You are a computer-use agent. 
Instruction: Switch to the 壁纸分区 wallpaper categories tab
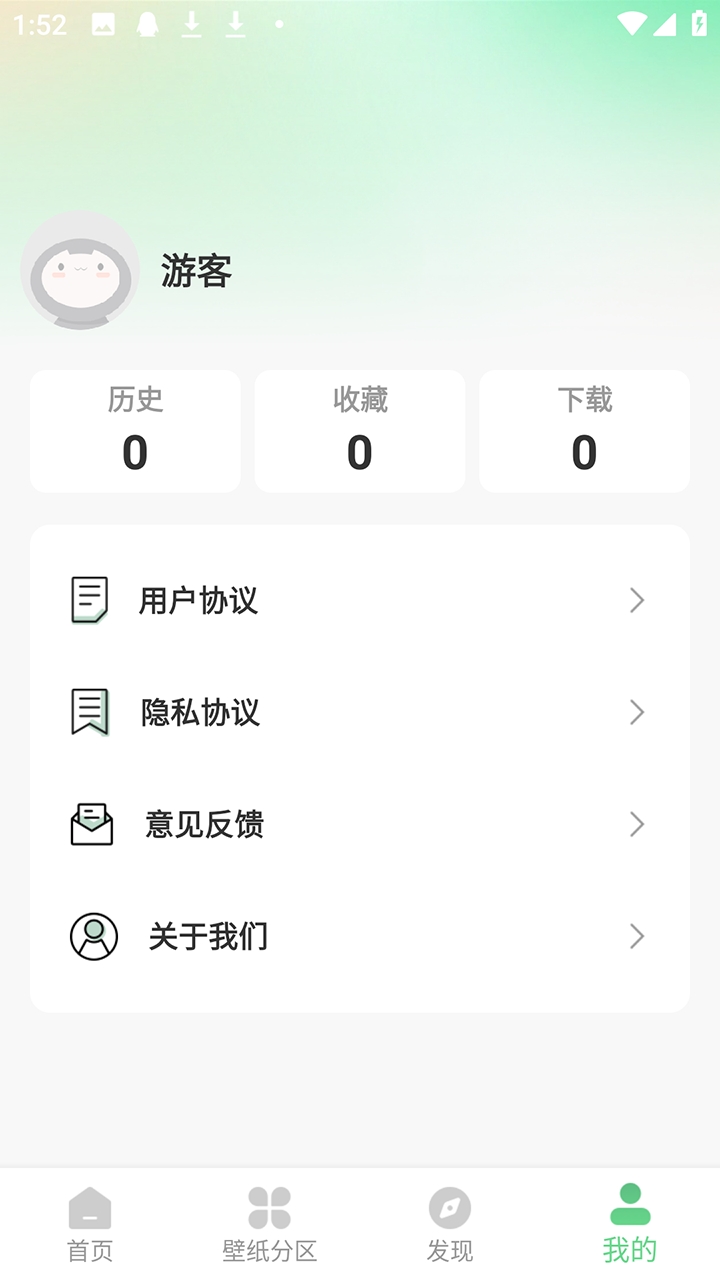point(270,1224)
